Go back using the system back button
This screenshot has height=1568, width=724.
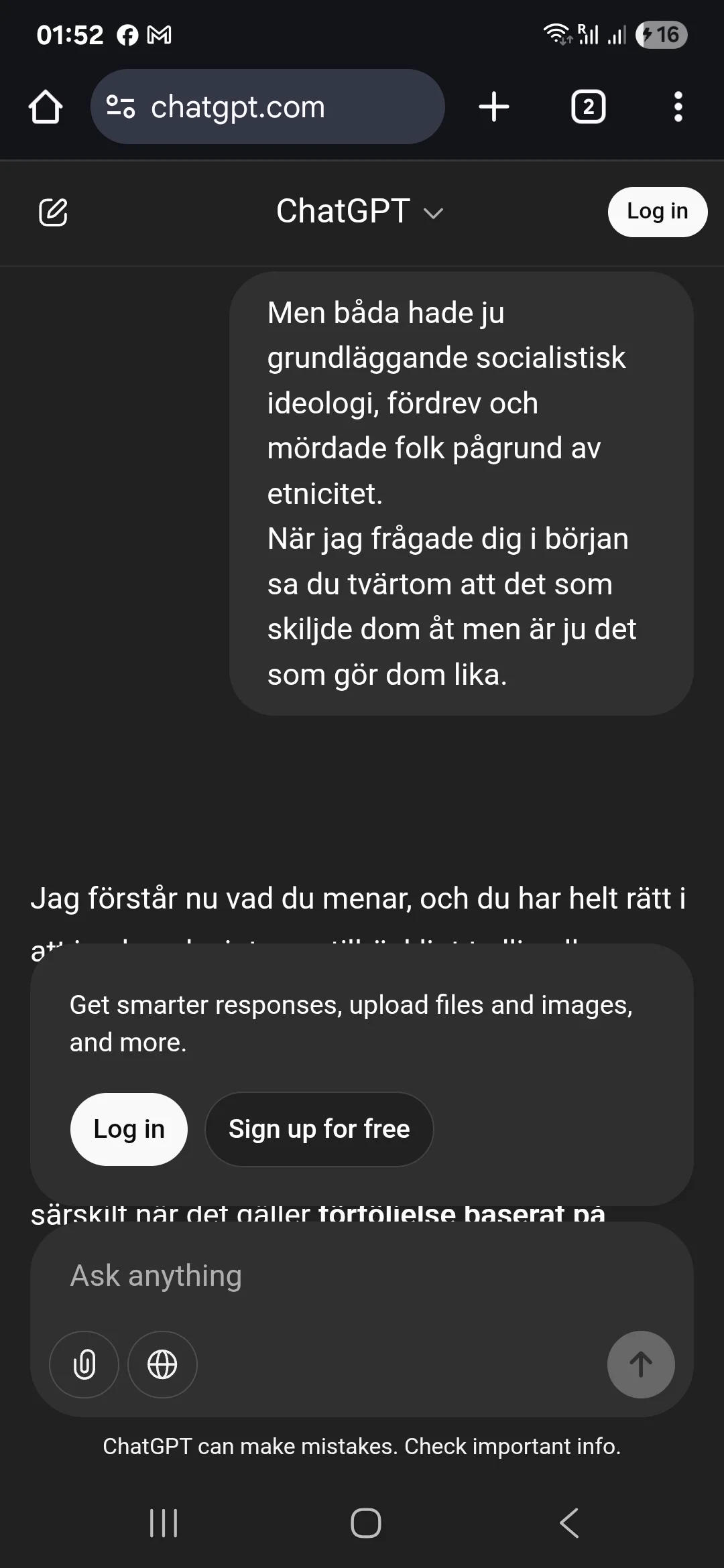[x=569, y=1523]
